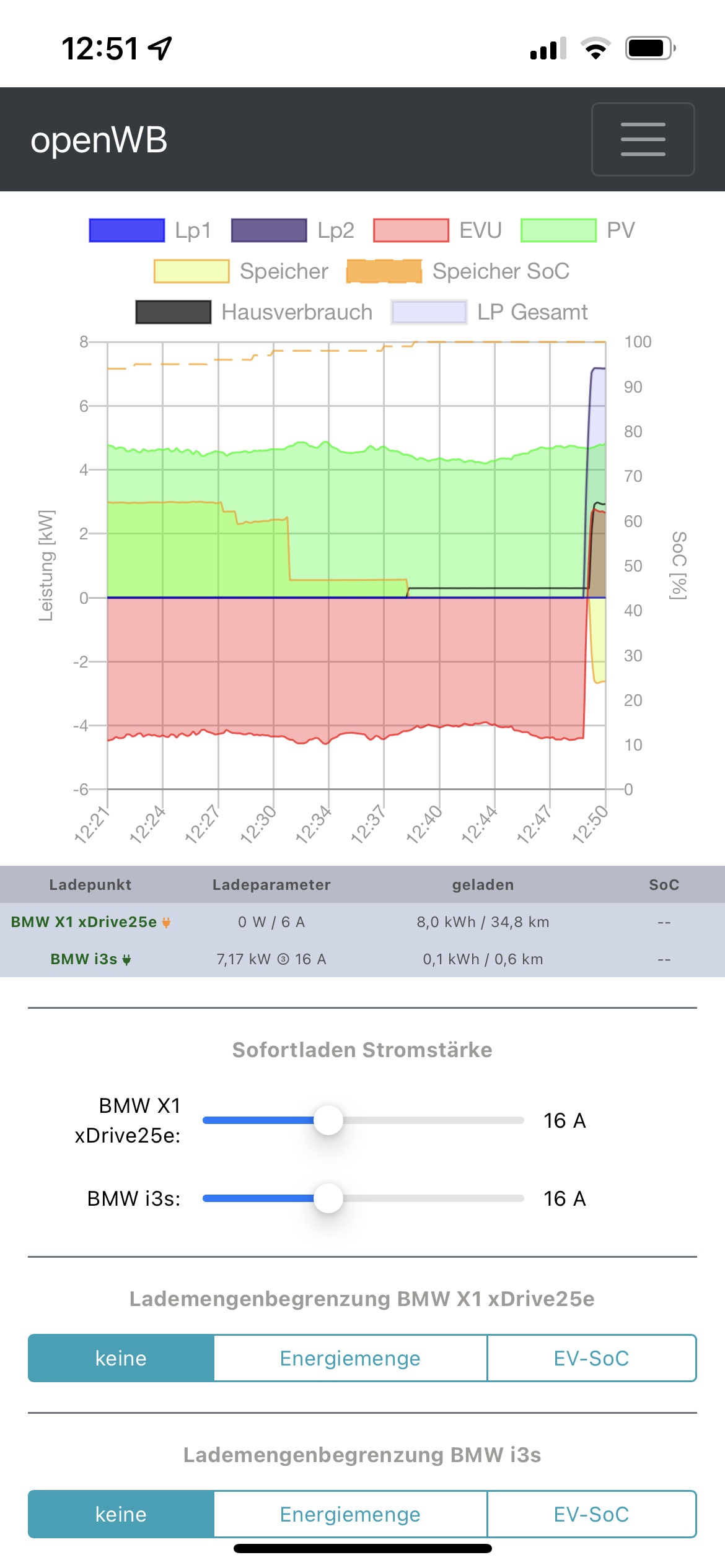Toggle the Lp2 series in chart legend

tap(292, 230)
